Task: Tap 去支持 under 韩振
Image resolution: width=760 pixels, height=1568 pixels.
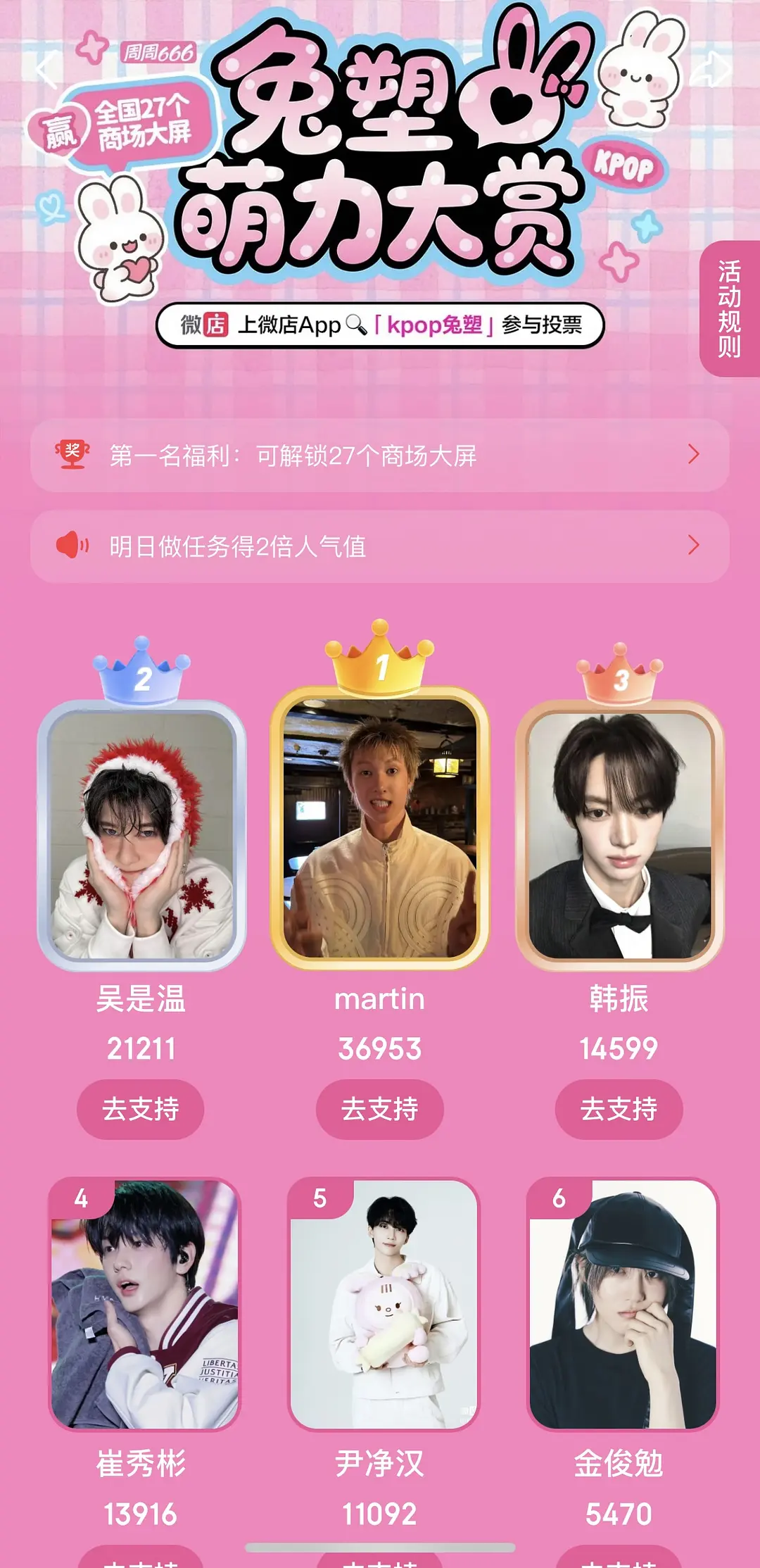Action: pyautogui.click(x=619, y=1109)
